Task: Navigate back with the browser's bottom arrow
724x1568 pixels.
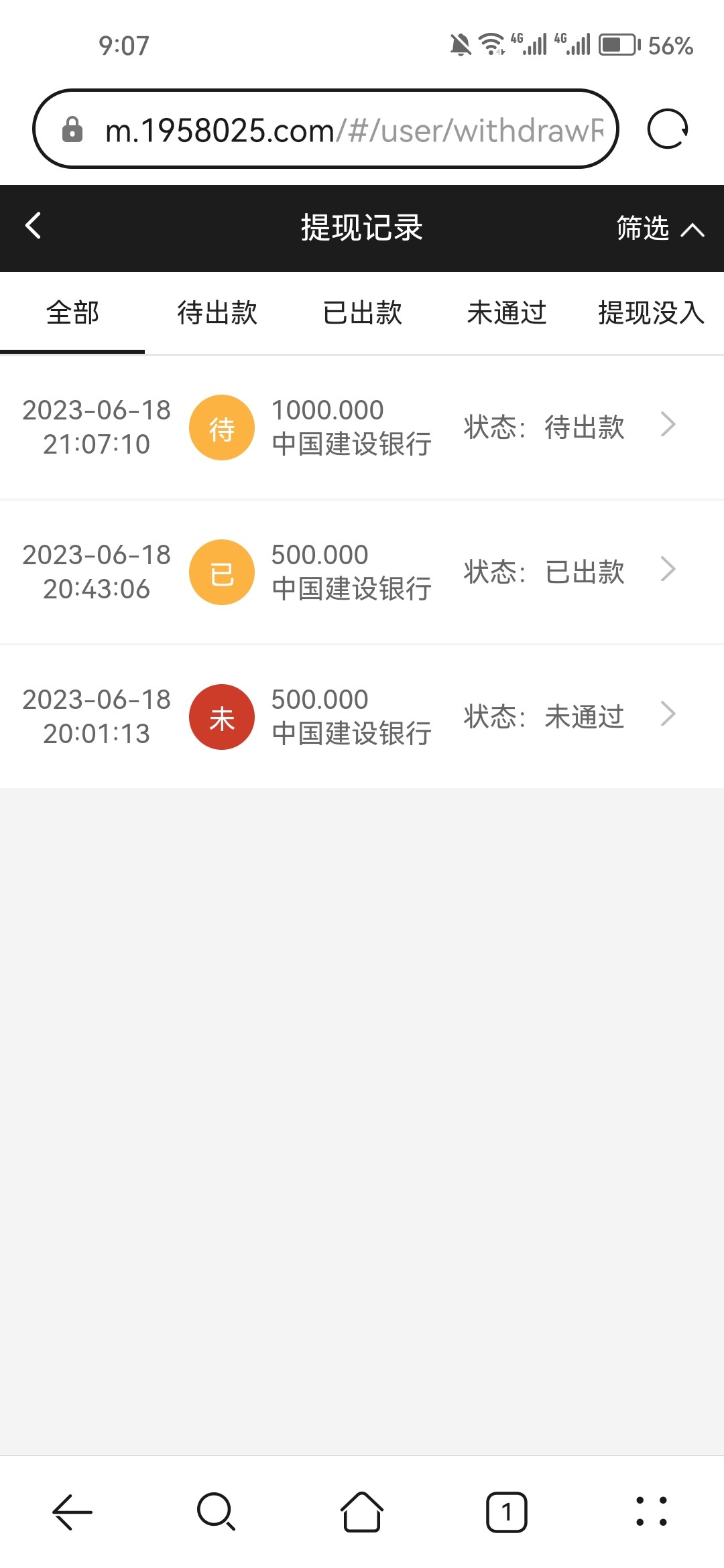Action: point(72,1512)
